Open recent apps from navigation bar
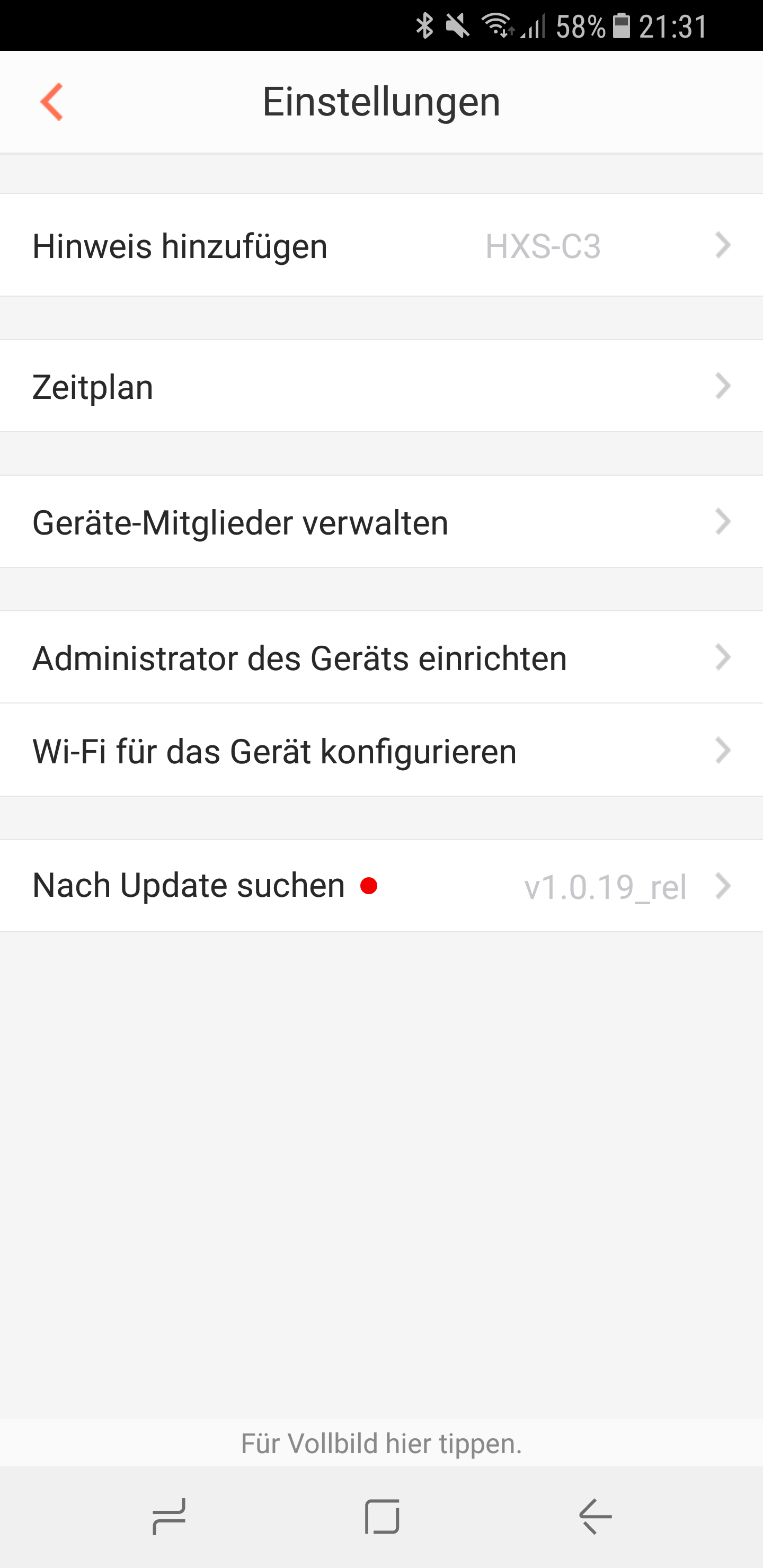This screenshot has height=1568, width=763. 168,1516
